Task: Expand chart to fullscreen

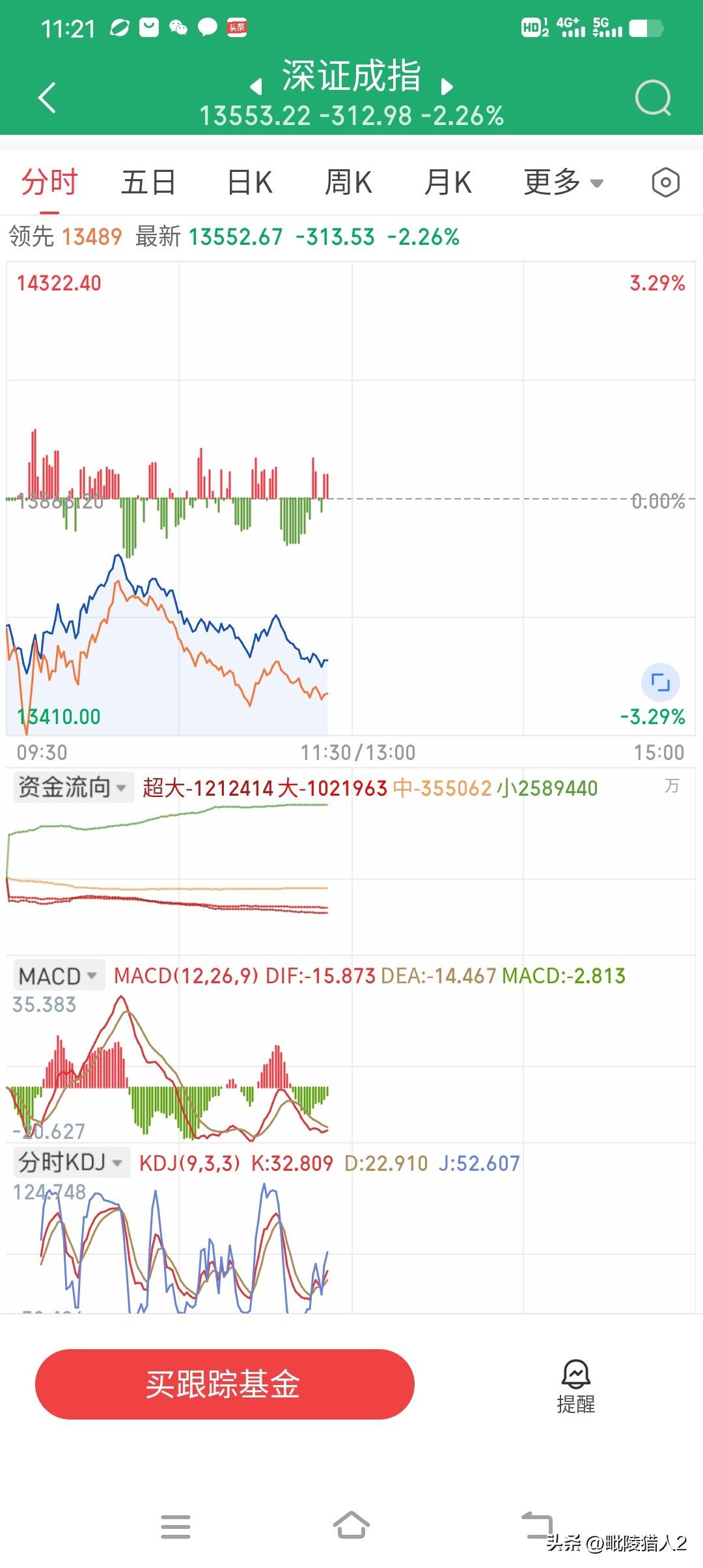Action: point(660,682)
